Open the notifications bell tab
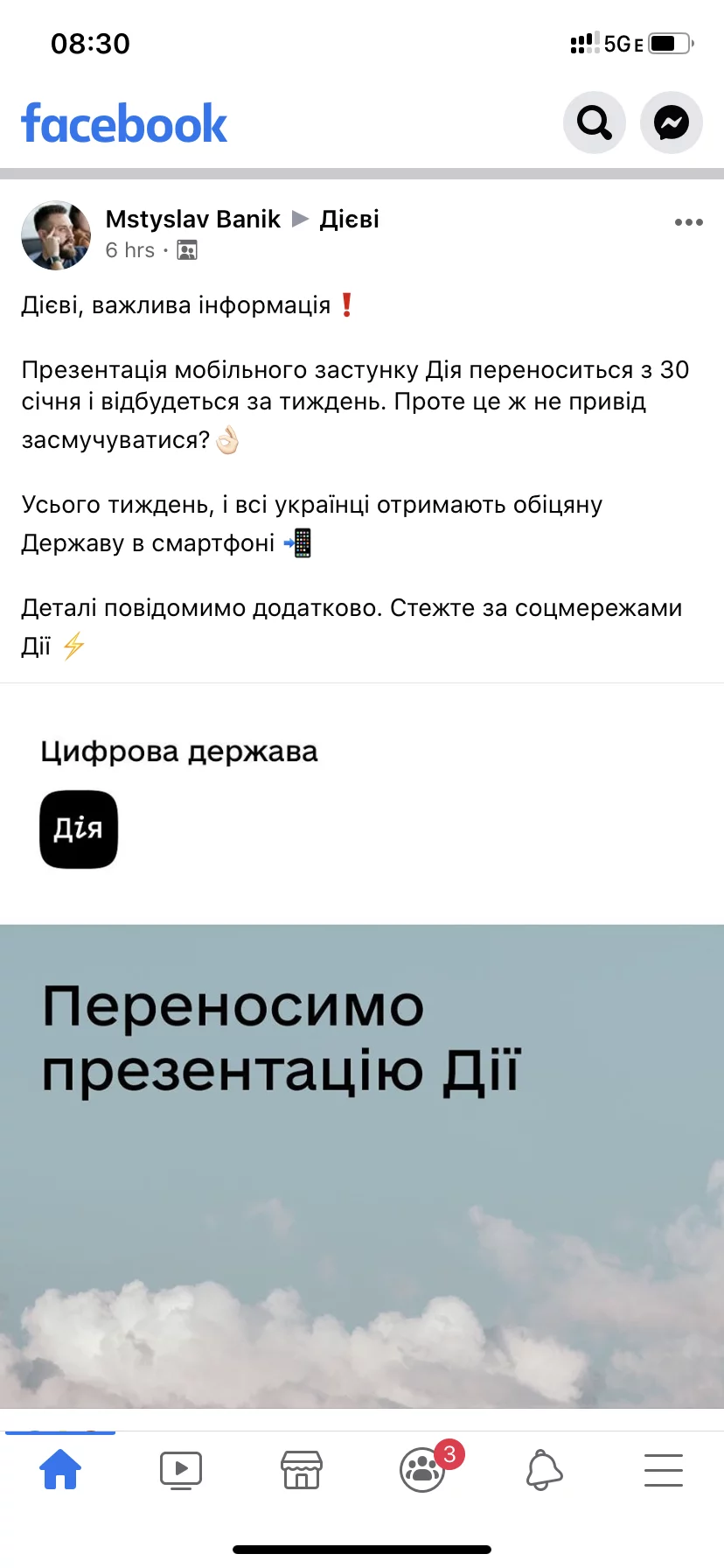The height and width of the screenshot is (1568, 724). [x=544, y=1470]
